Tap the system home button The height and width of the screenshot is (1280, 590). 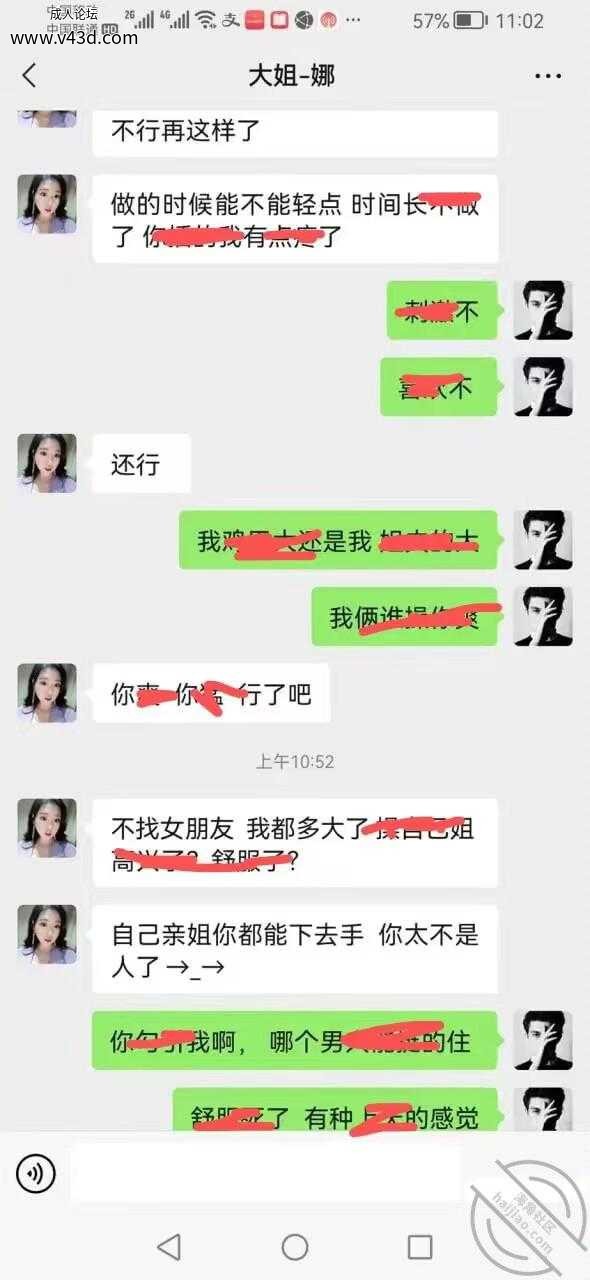pyautogui.click(x=295, y=1246)
